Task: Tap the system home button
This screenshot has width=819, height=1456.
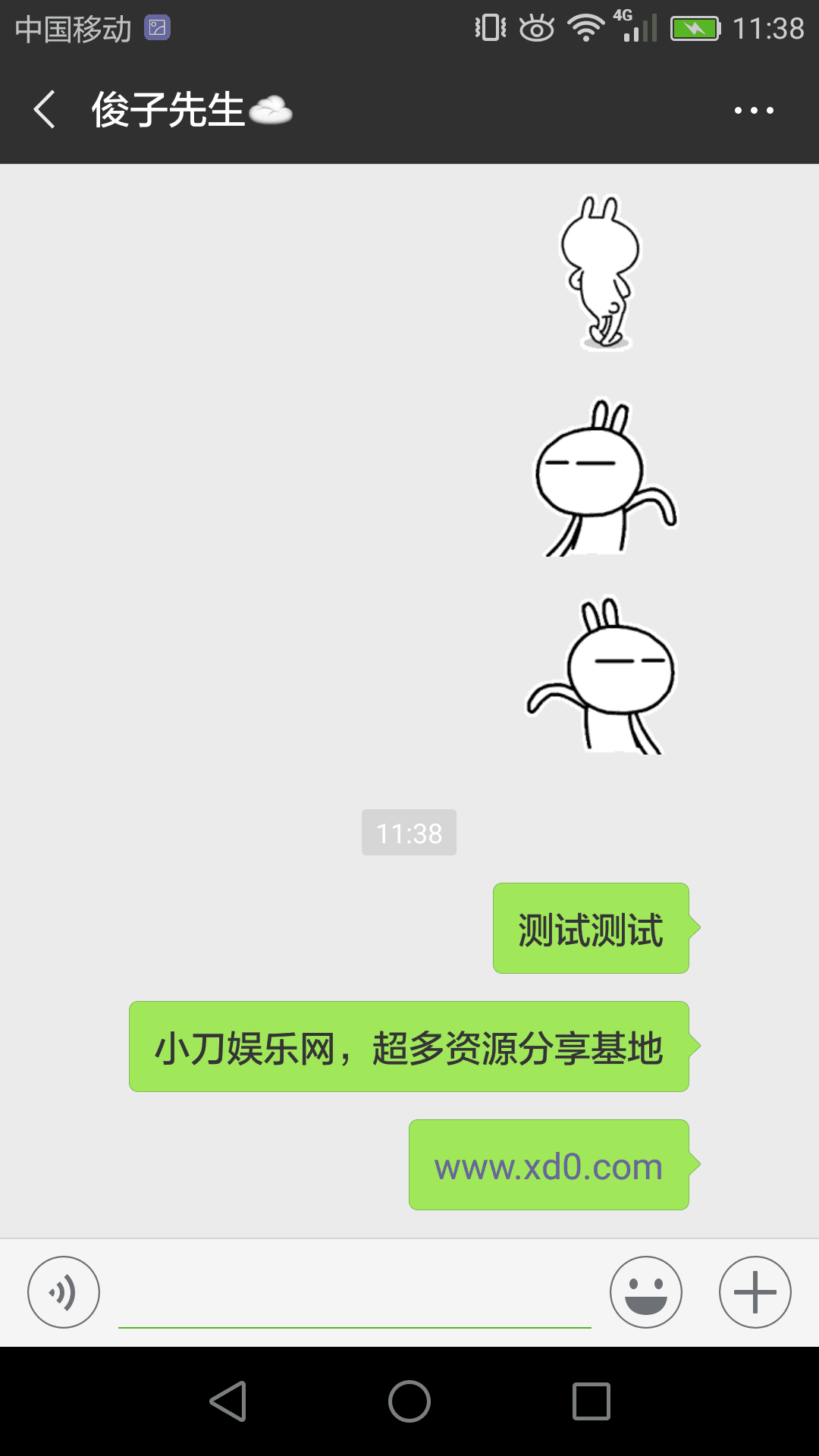Action: (x=409, y=1401)
